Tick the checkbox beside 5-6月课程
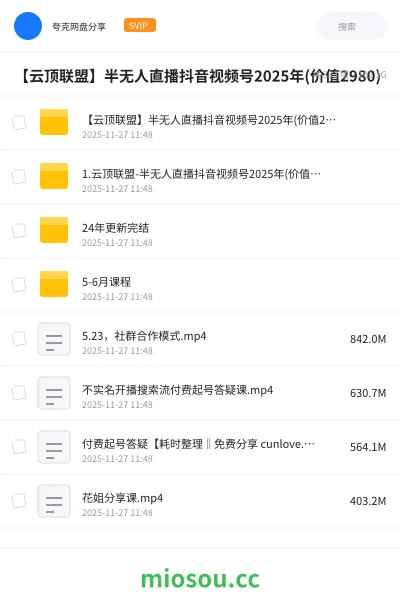Image resolution: width=400 pixels, height=600 pixels. (19, 285)
